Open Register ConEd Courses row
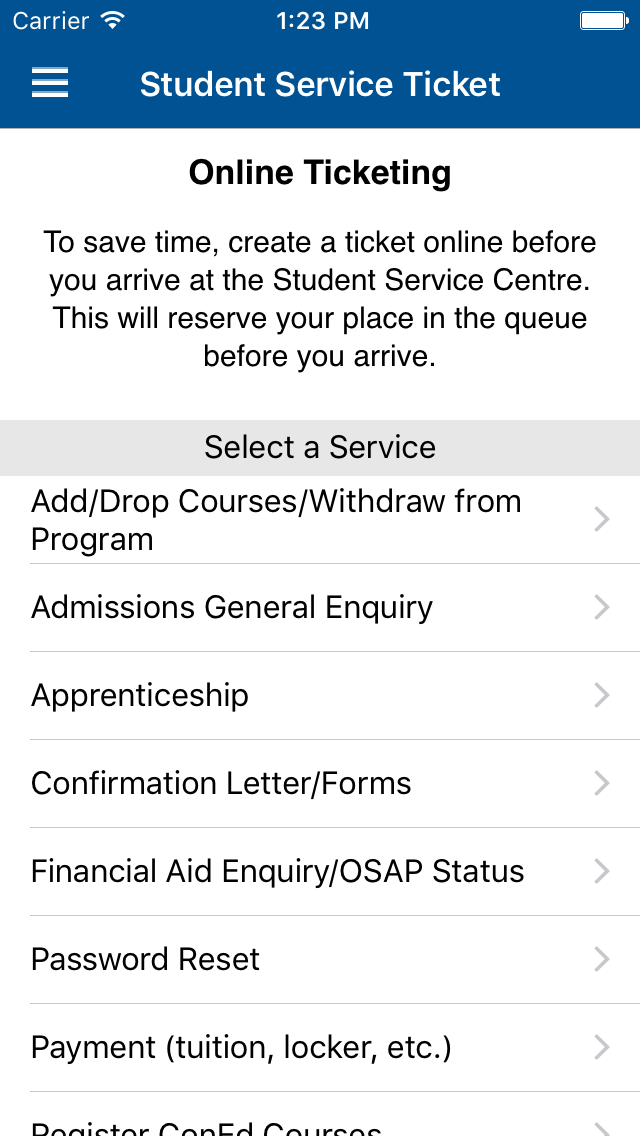Screen dimensions: 640x1136 320,1114
